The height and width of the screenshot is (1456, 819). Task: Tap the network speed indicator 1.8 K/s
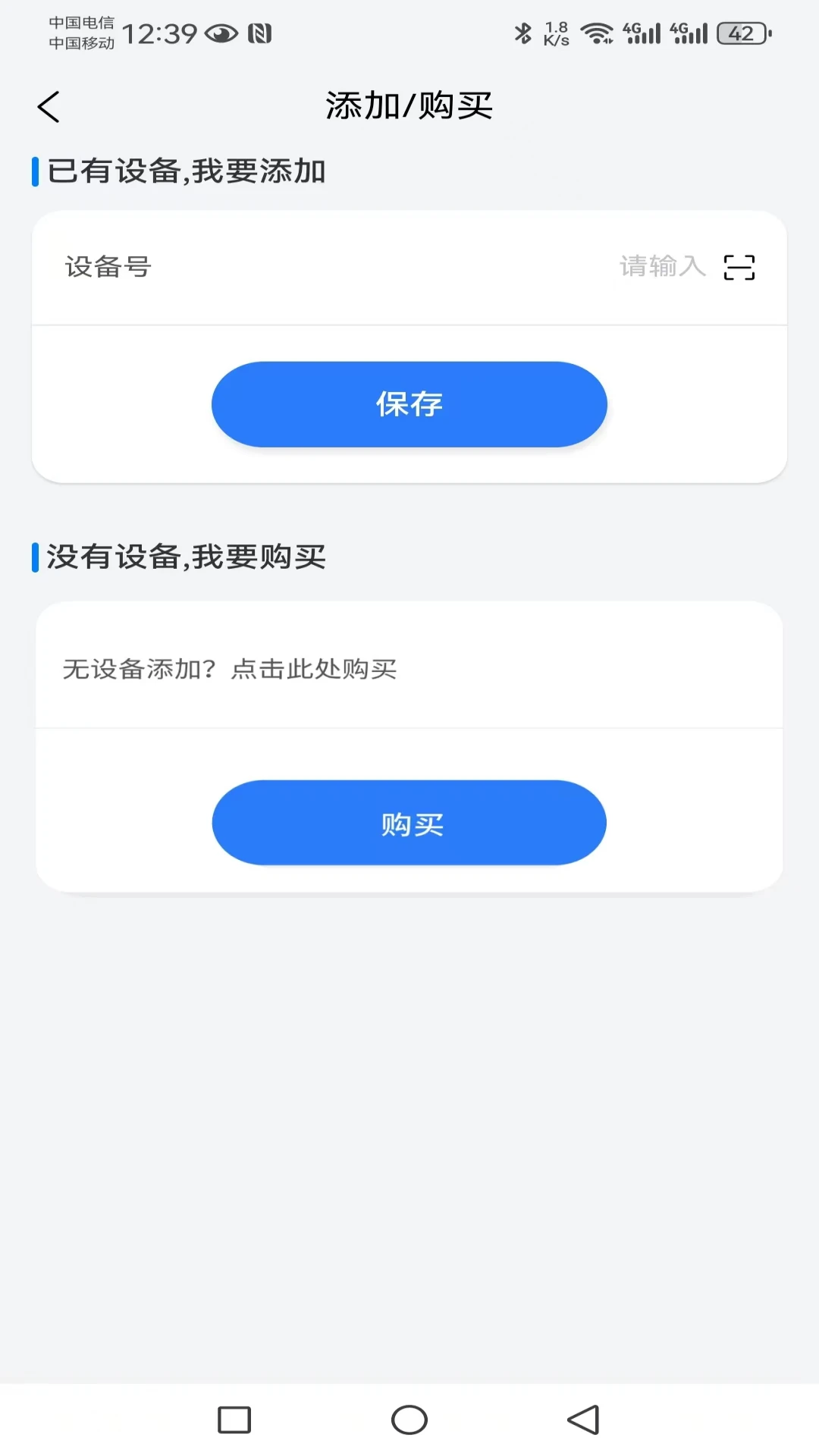pos(554,33)
